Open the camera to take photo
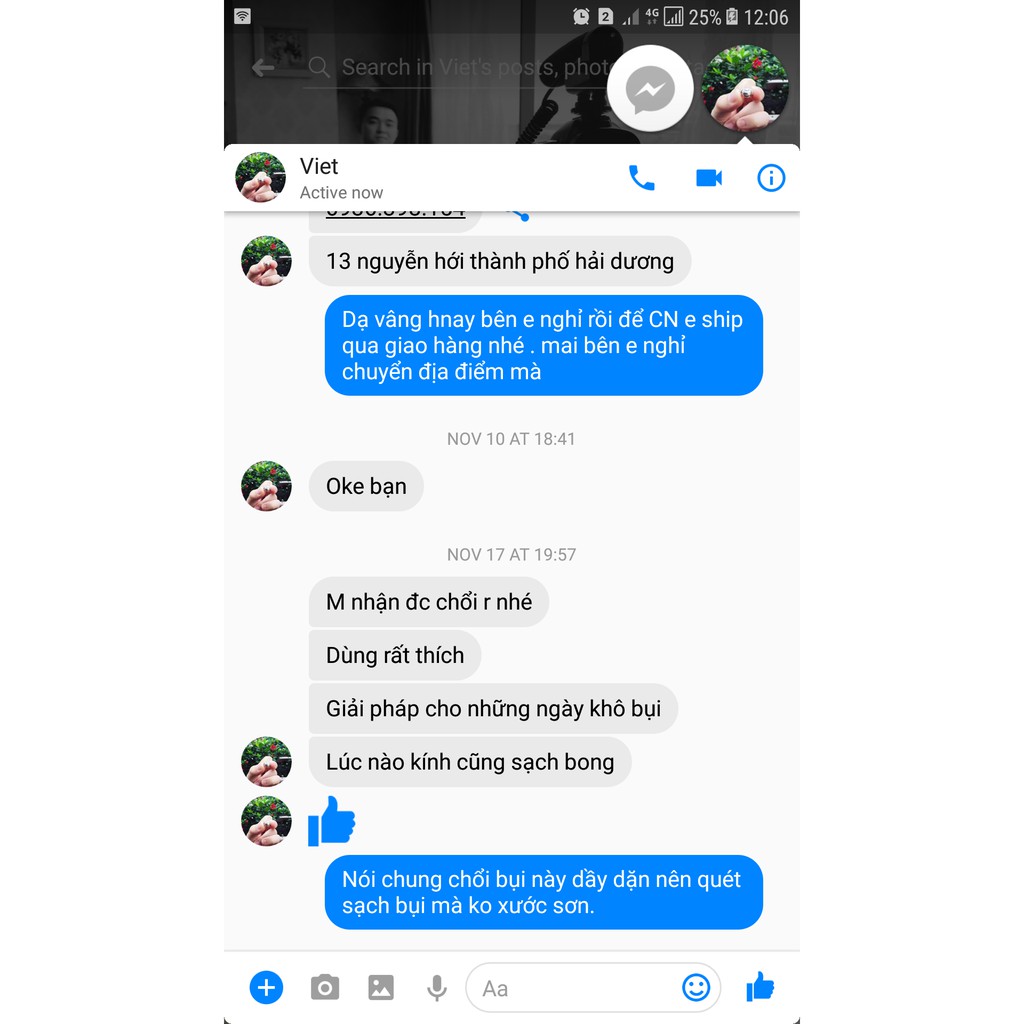The height and width of the screenshot is (1024, 1024). point(325,987)
